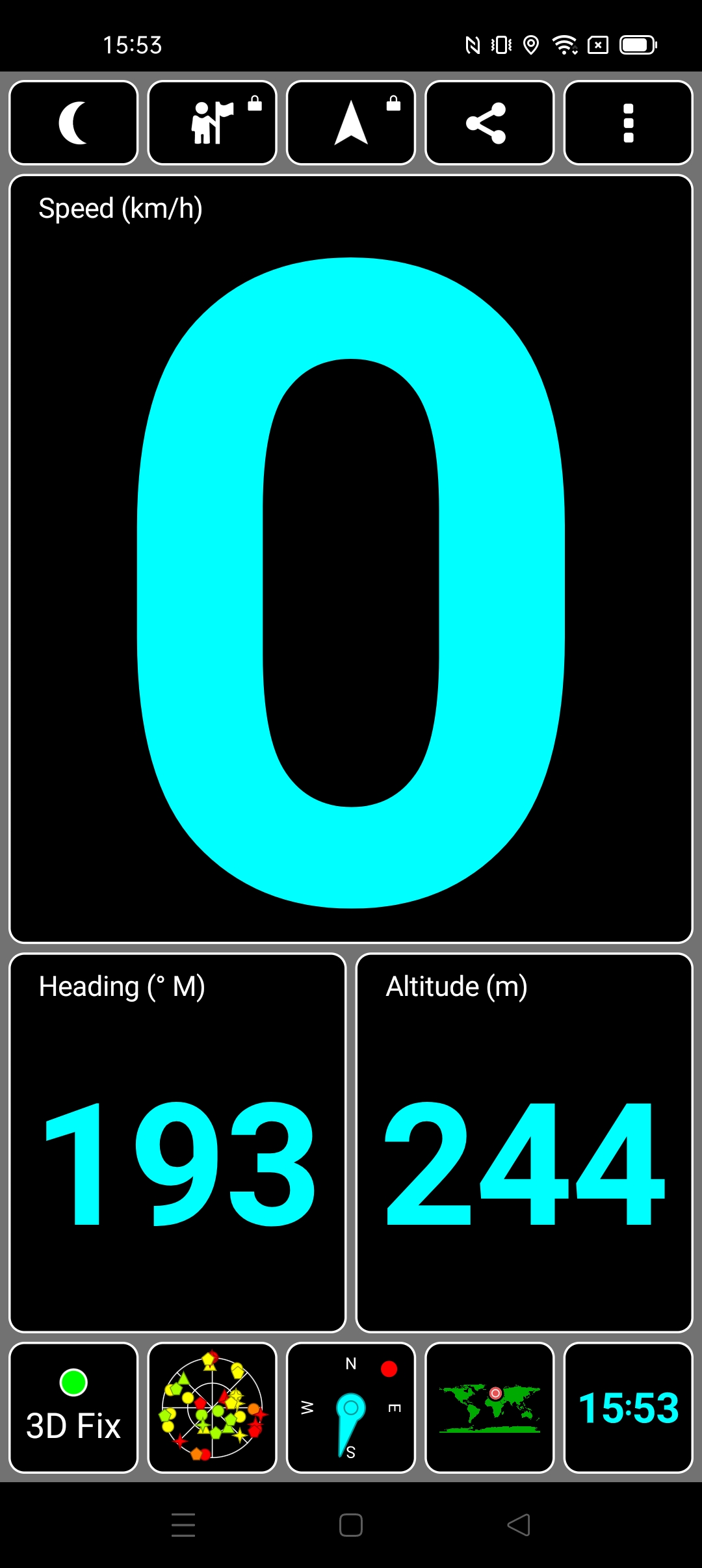The image size is (702, 1568).
Task: Open the locked navigation arrow feature
Action: coord(351,123)
